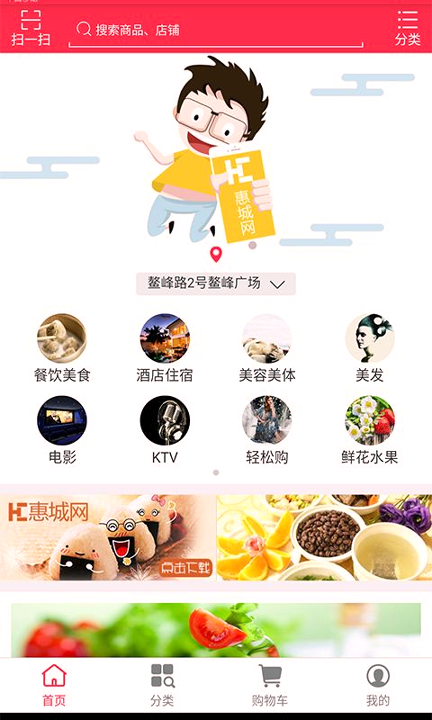Viewport: 432px width, 720px height.
Task: Open the 鲜花水果 category
Action: click(370, 431)
